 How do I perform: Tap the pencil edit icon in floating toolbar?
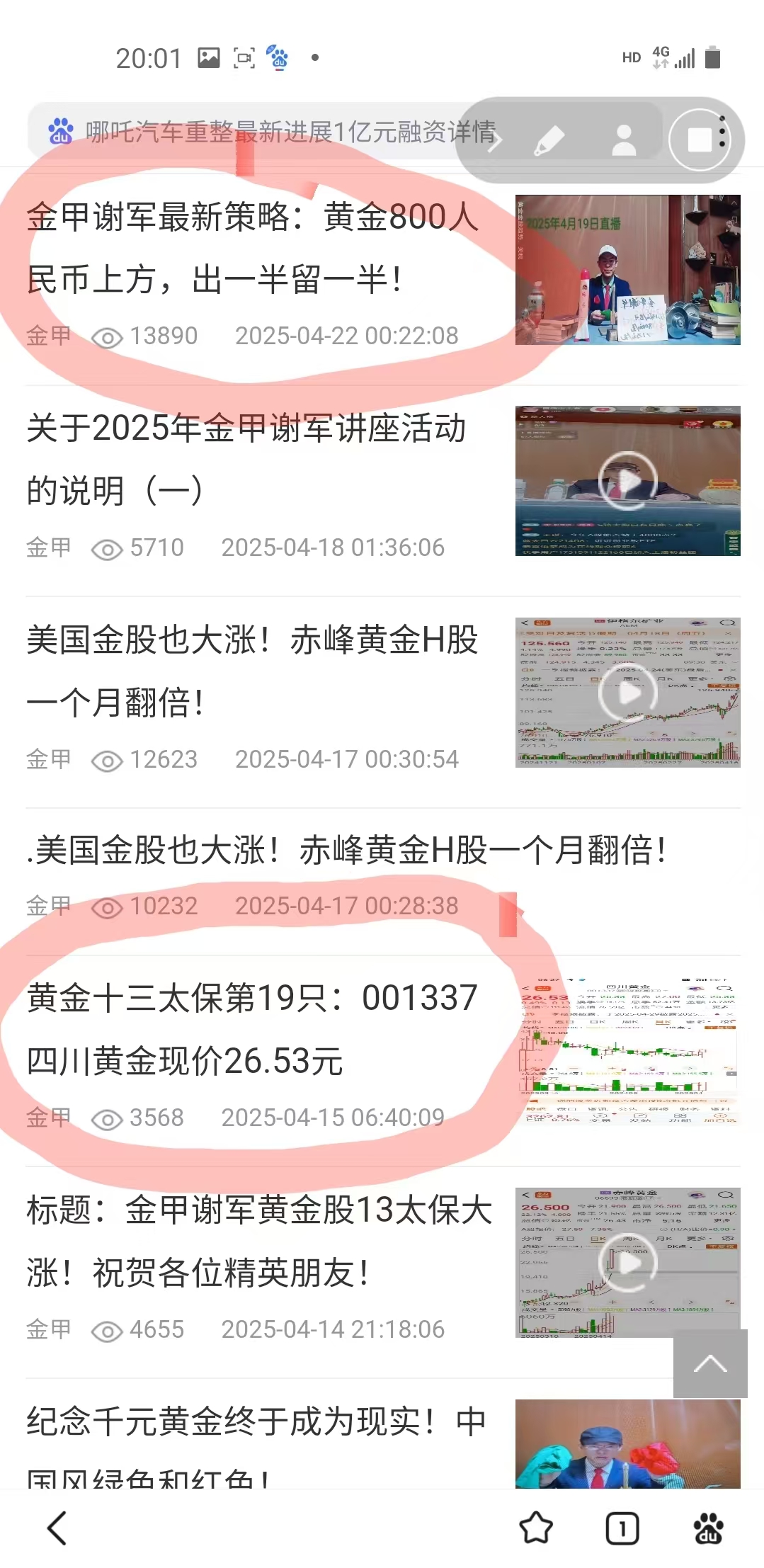point(549,140)
